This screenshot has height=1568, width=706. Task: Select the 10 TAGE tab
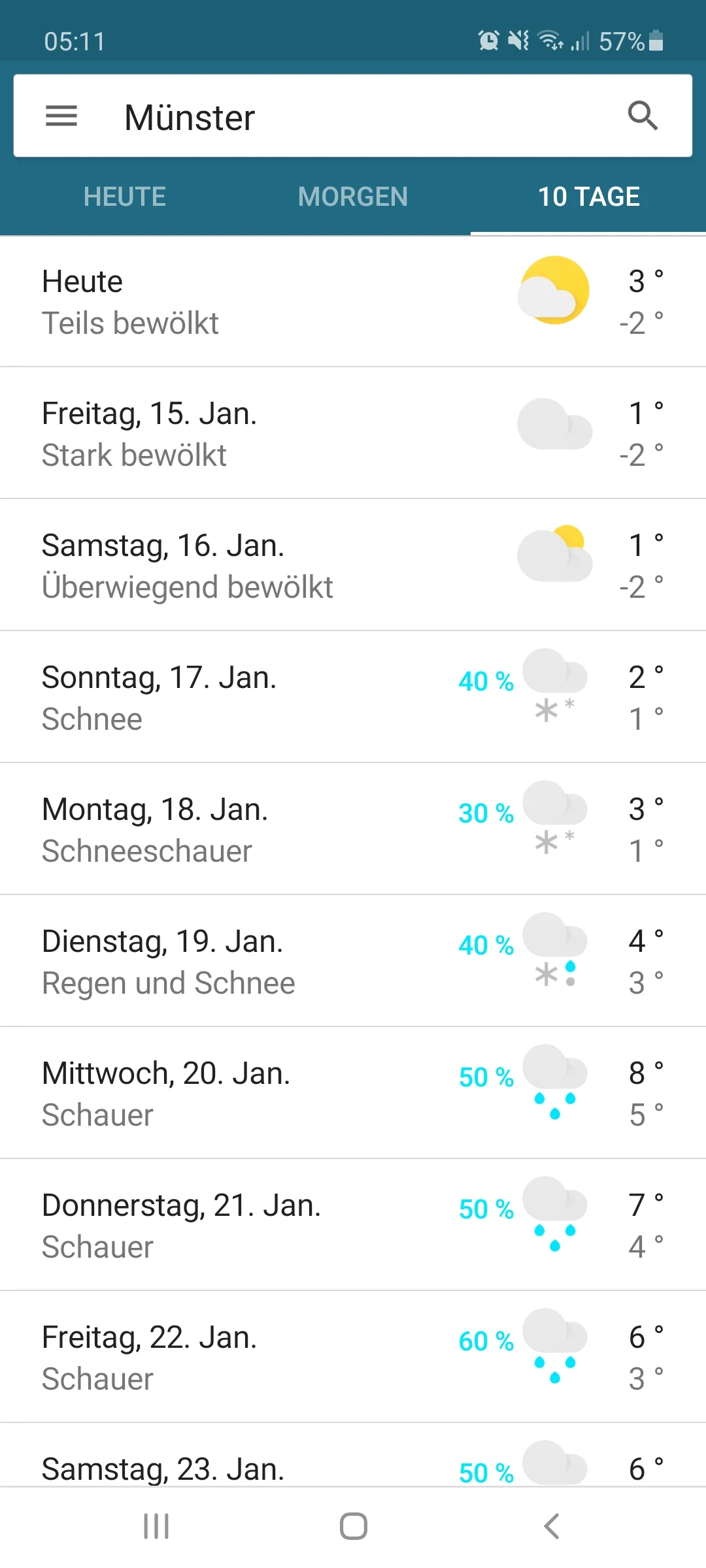pos(588,197)
